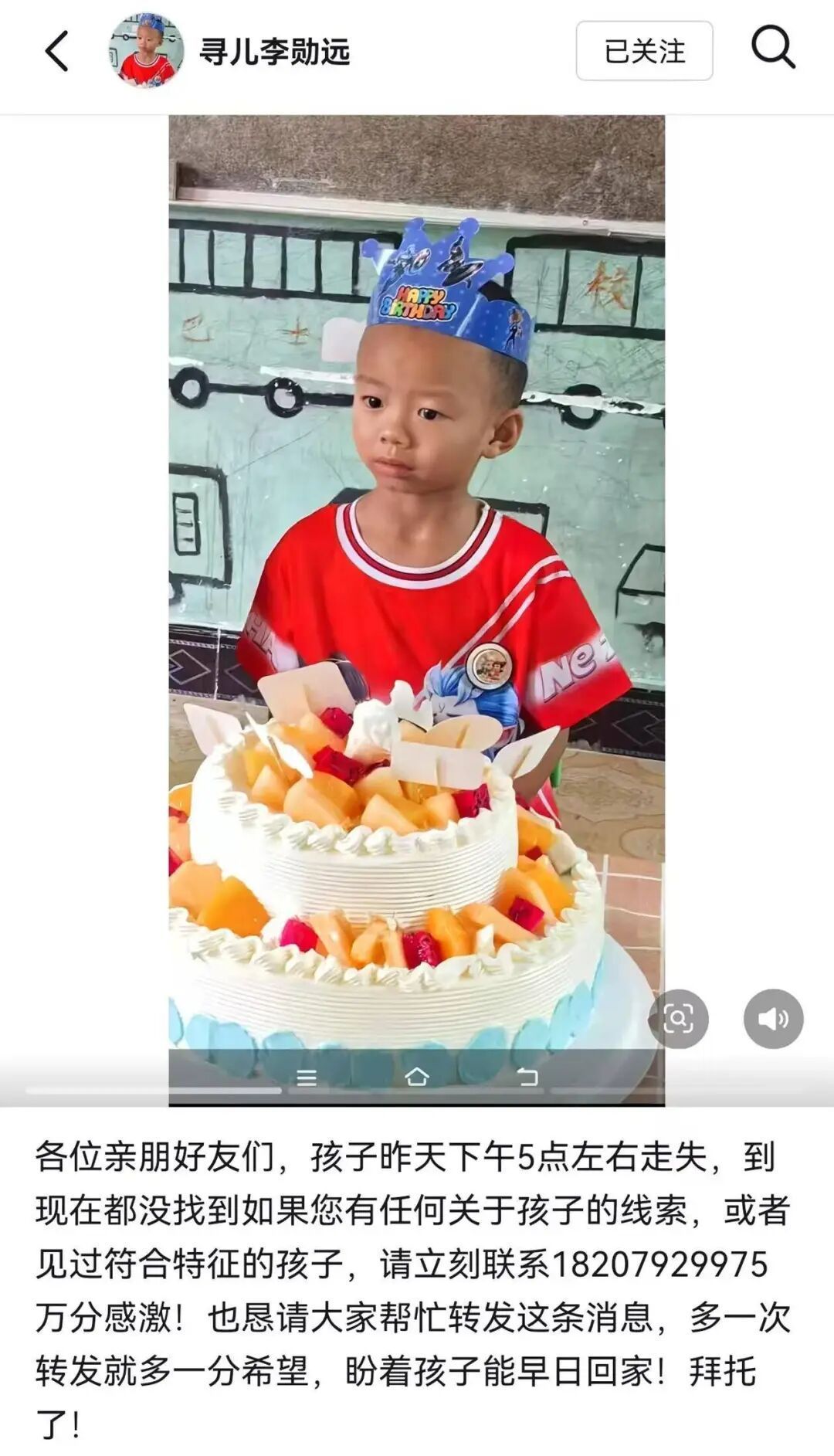This screenshot has width=834, height=1456.
Task: Go back using the arrow
Action: [x=56, y=51]
